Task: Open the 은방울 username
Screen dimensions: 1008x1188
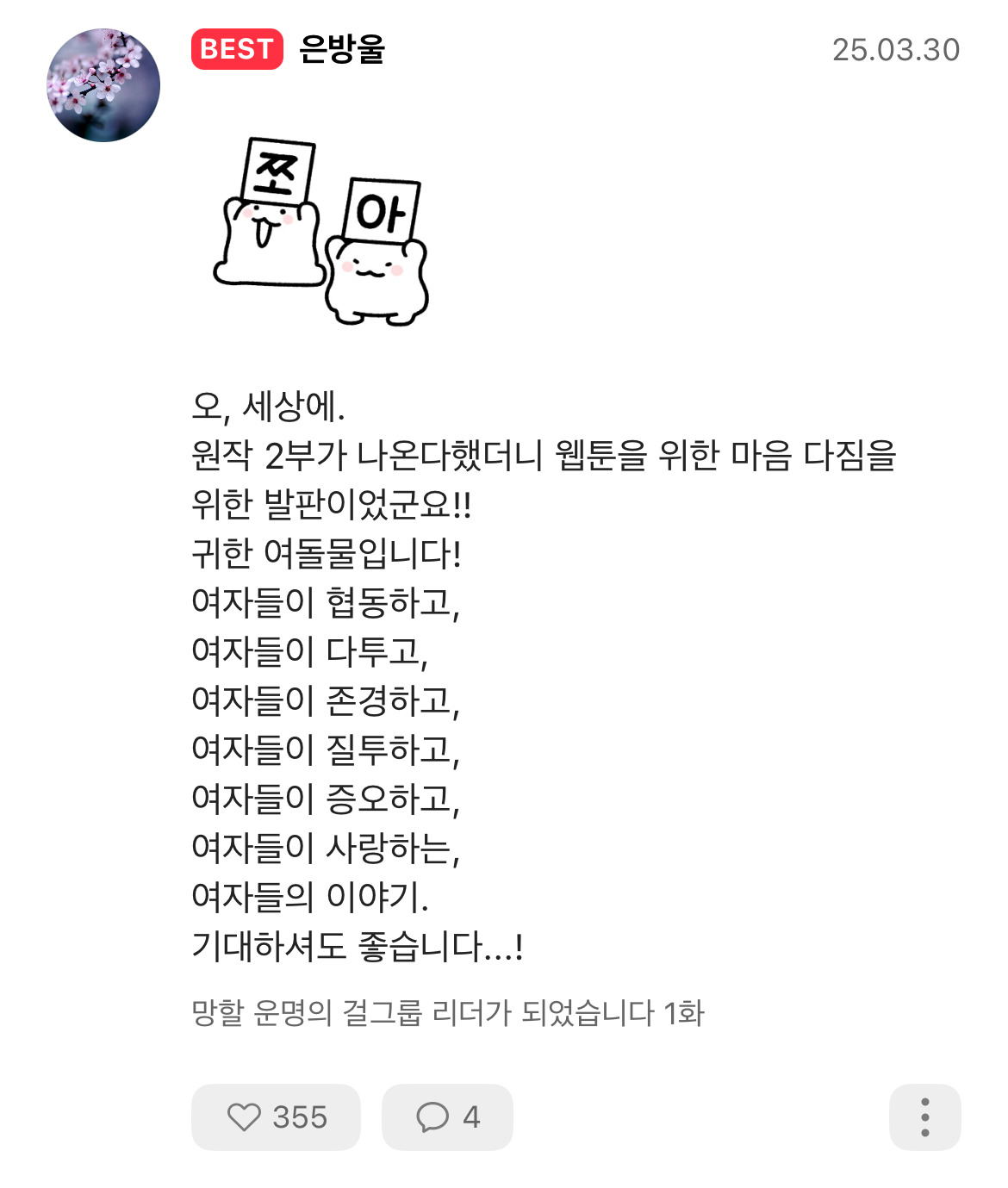Action: (x=342, y=49)
